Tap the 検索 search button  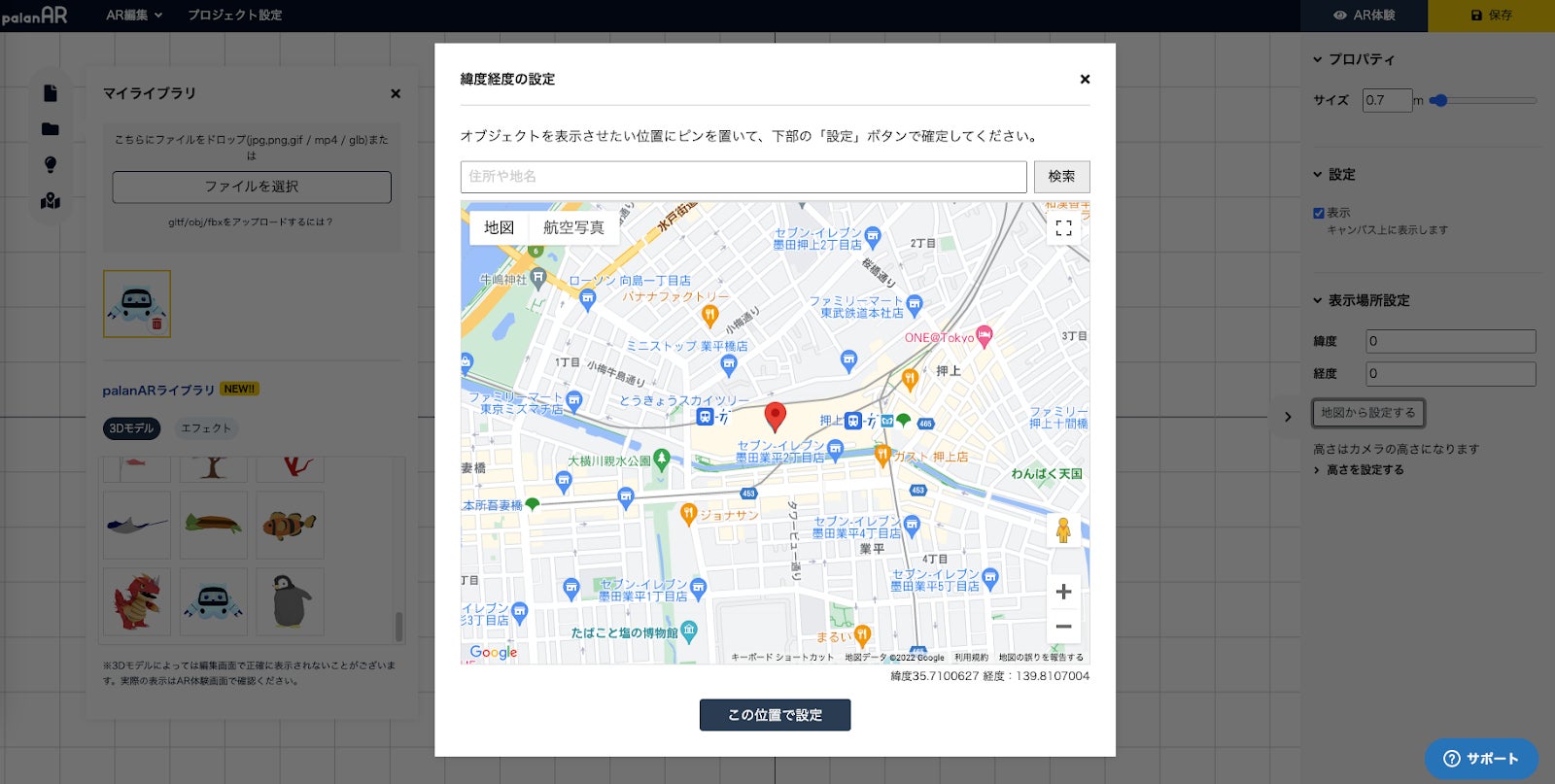tap(1061, 177)
